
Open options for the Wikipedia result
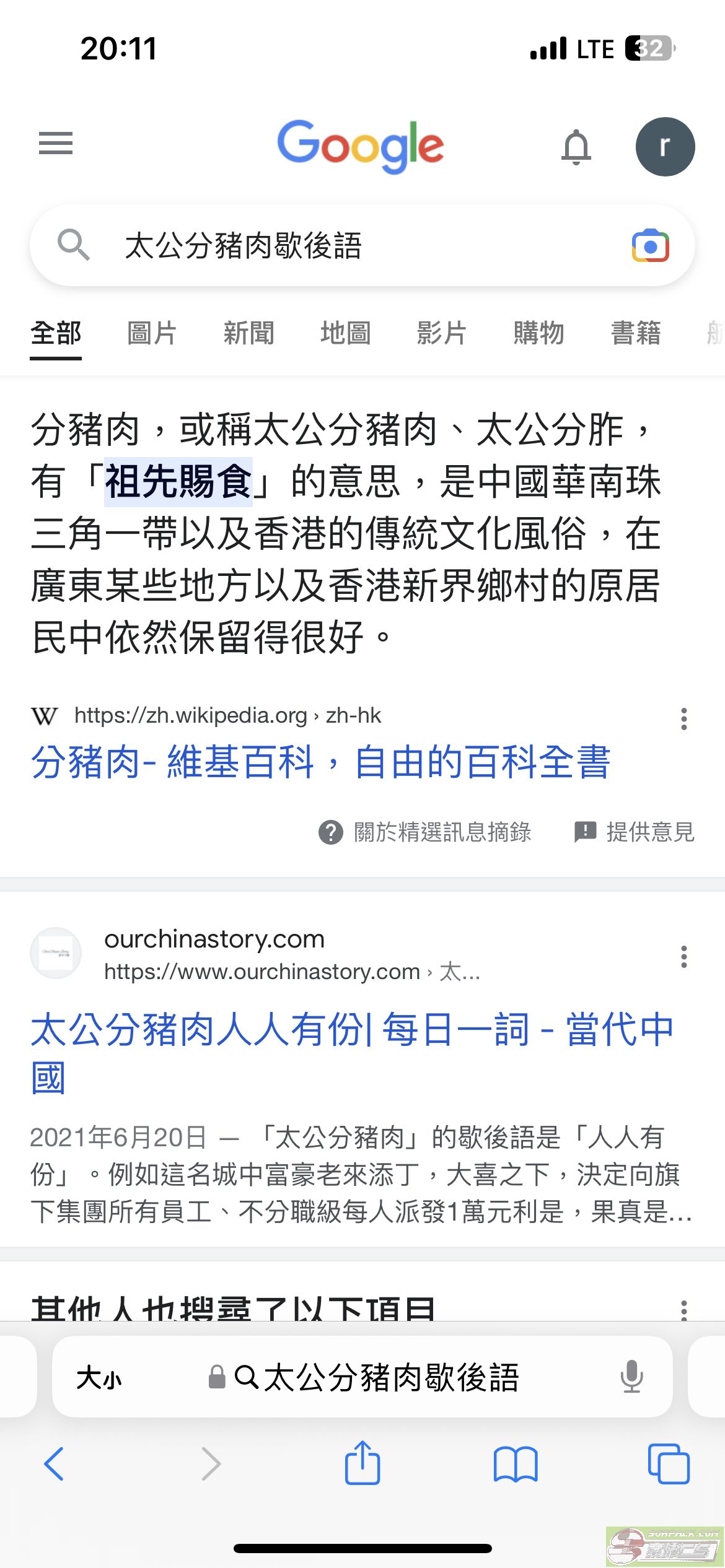tap(683, 719)
